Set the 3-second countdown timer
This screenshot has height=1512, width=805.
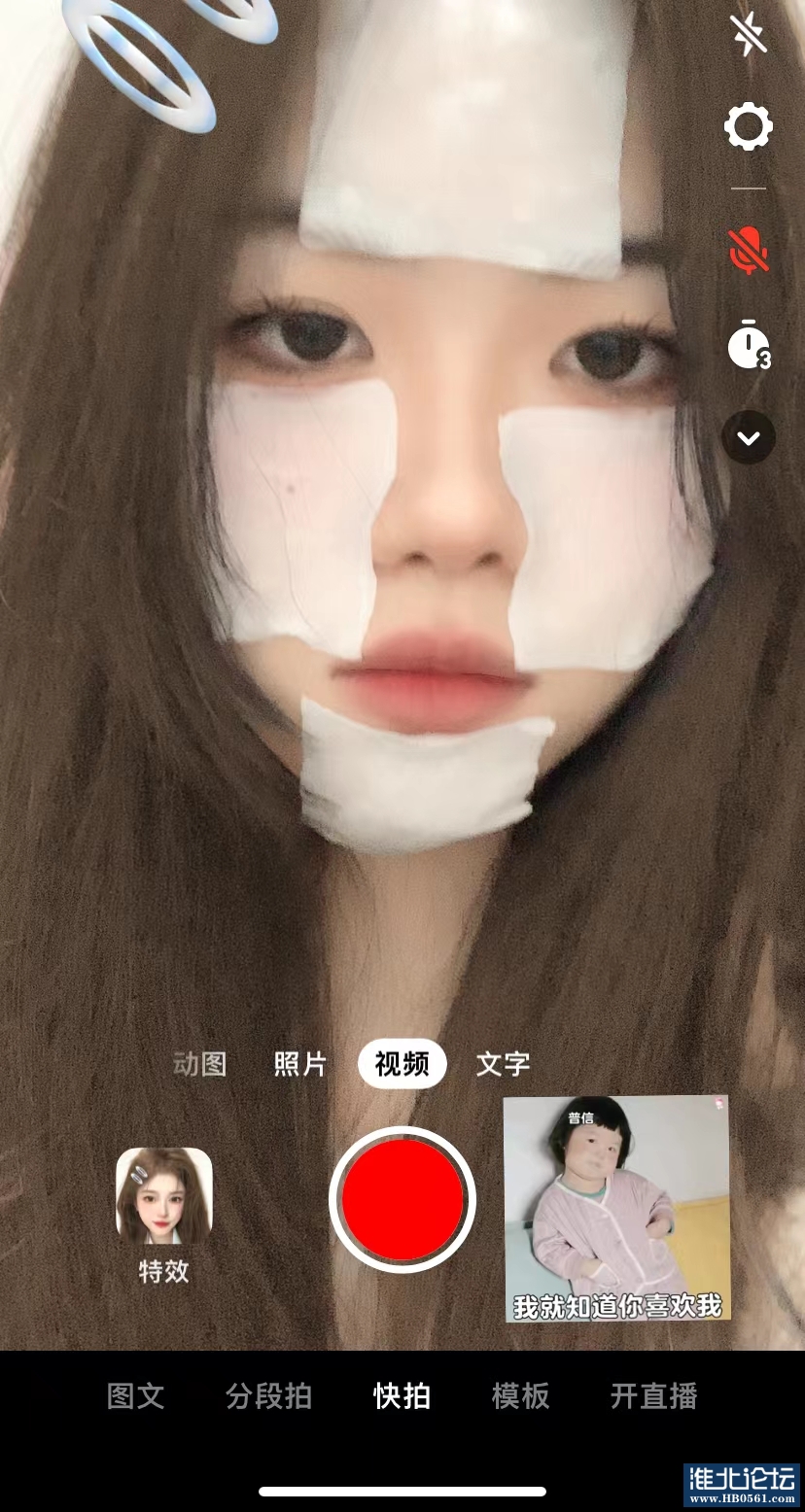coord(749,346)
